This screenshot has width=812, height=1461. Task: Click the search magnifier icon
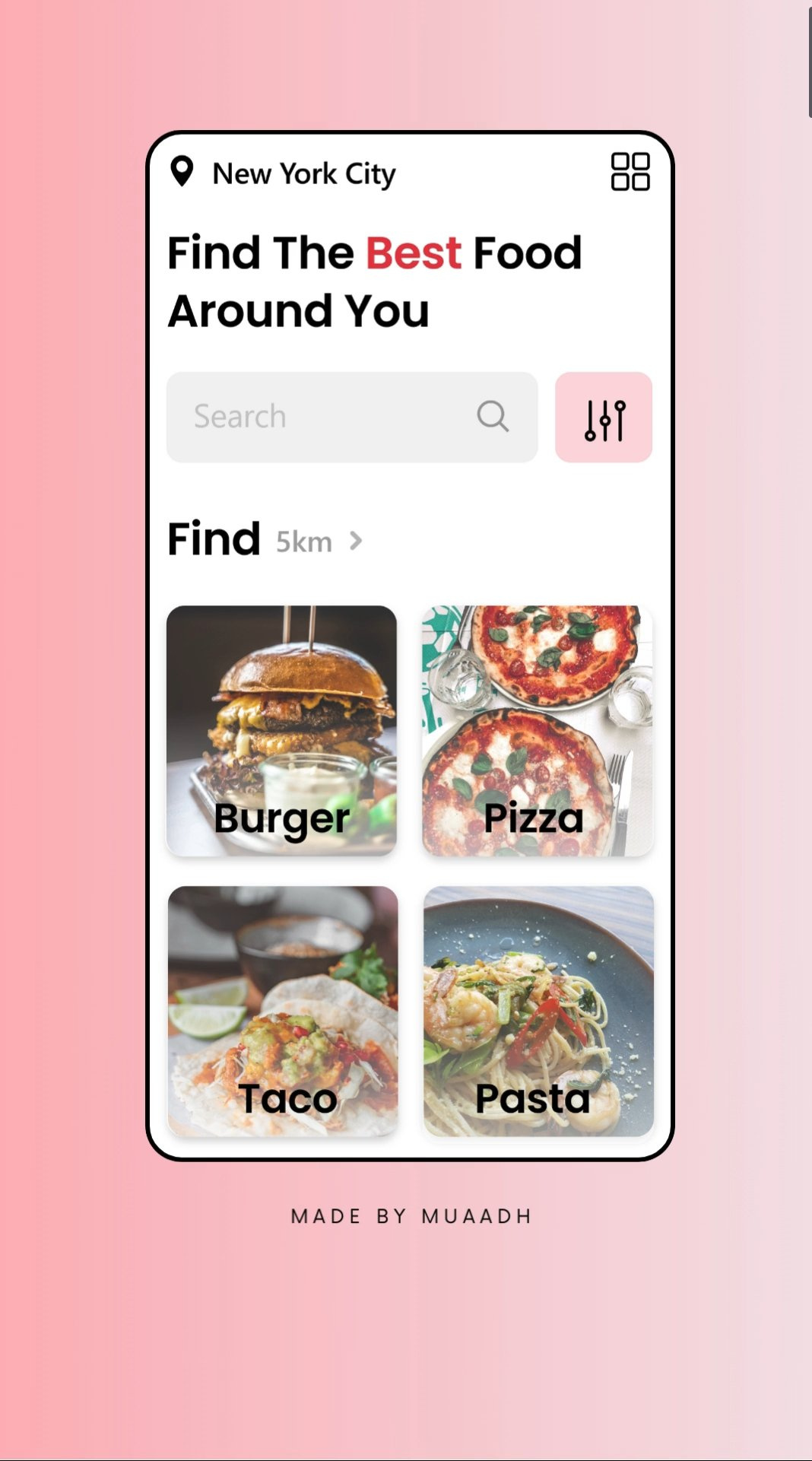493,417
